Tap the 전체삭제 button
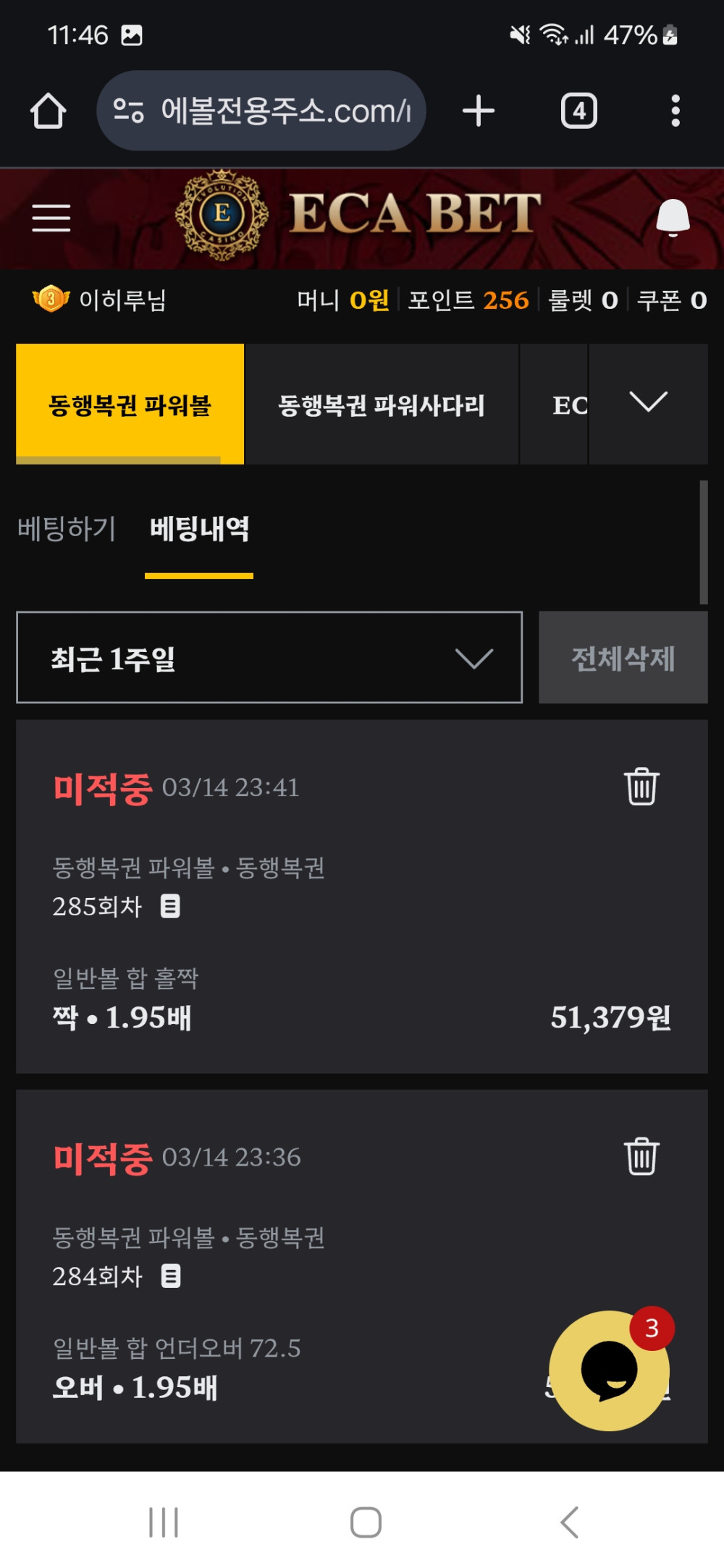The height and width of the screenshot is (1568, 724). (x=623, y=658)
